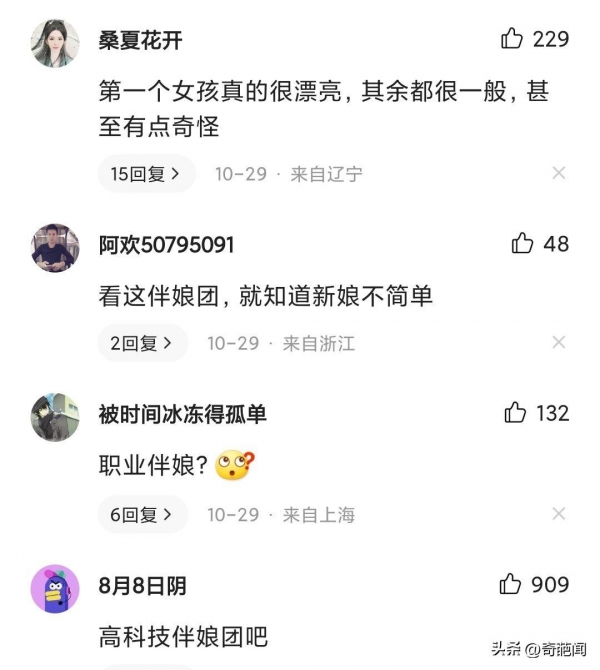Like the comment by 阿欢50795091
This screenshot has width=600, height=670.
[x=522, y=244]
